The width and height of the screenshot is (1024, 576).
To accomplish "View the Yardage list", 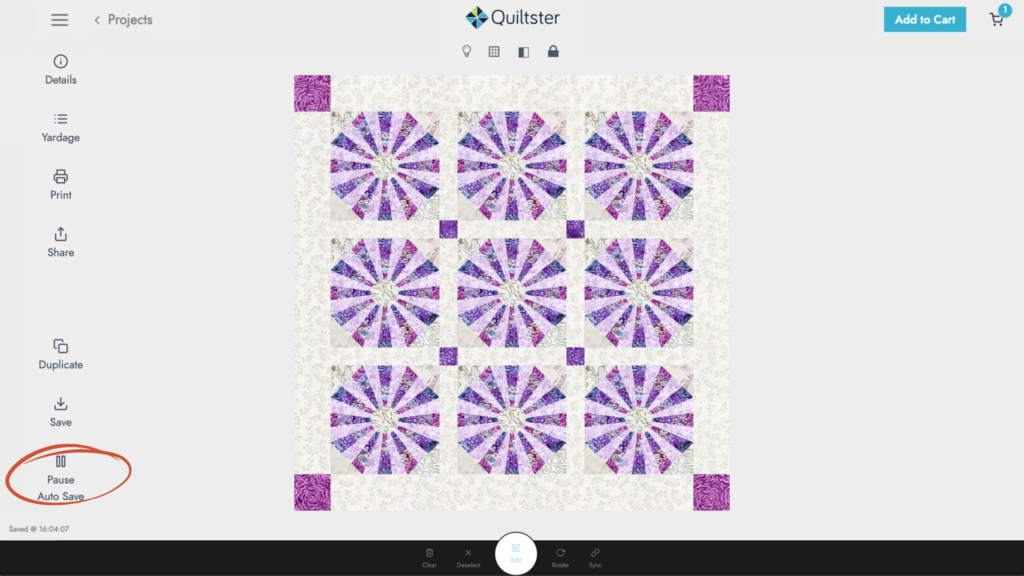I will coord(61,127).
